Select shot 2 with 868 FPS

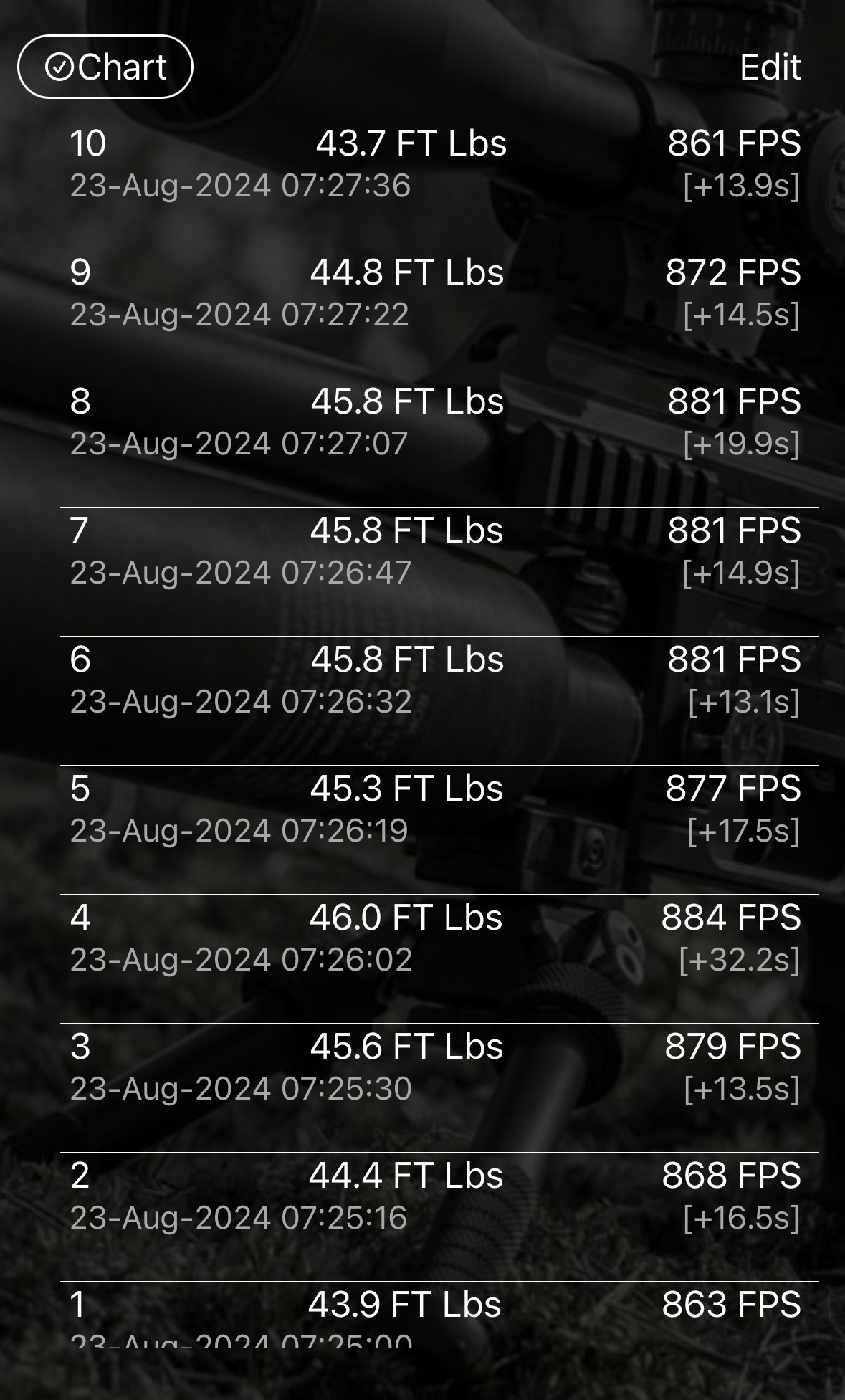point(439,1217)
